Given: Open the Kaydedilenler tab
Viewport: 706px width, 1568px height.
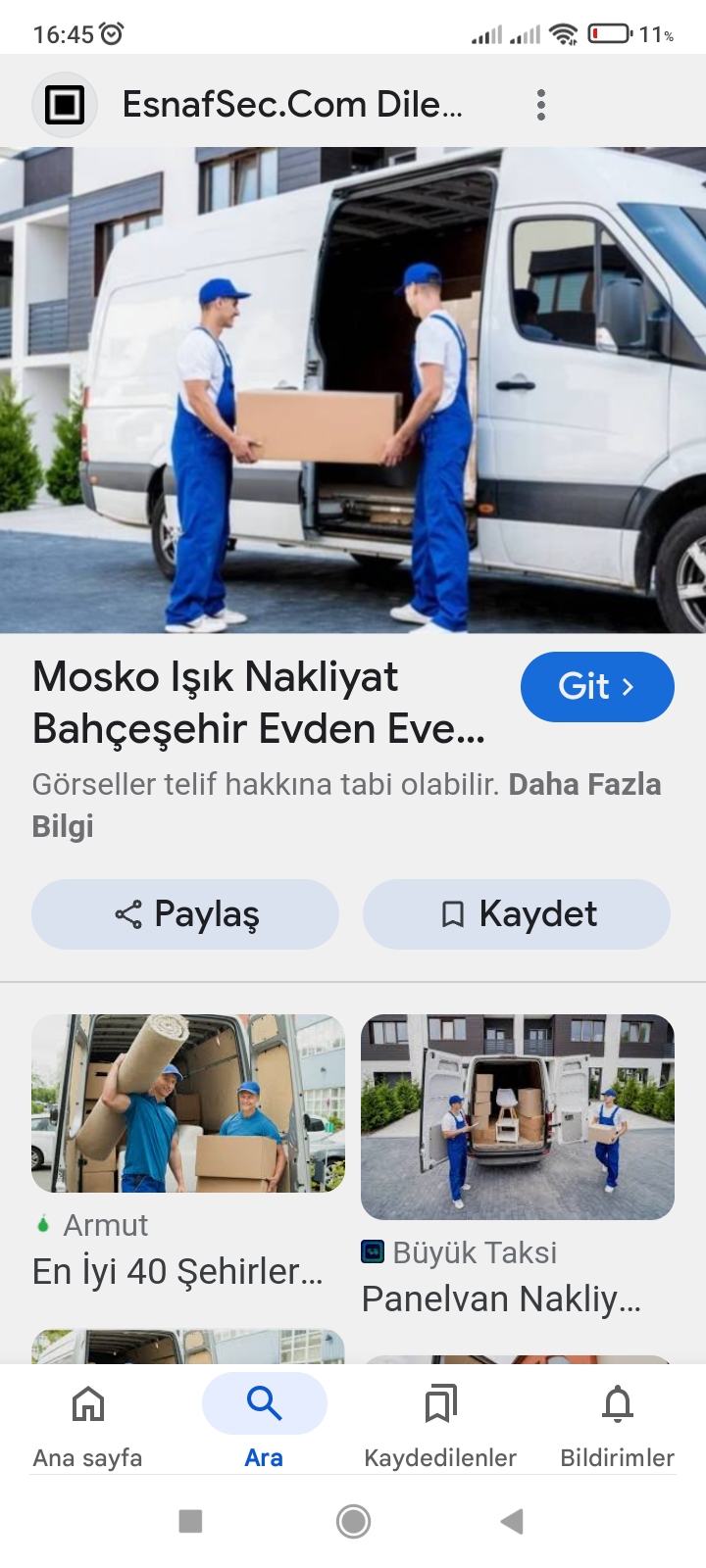Looking at the screenshot, I should pos(440,1427).
